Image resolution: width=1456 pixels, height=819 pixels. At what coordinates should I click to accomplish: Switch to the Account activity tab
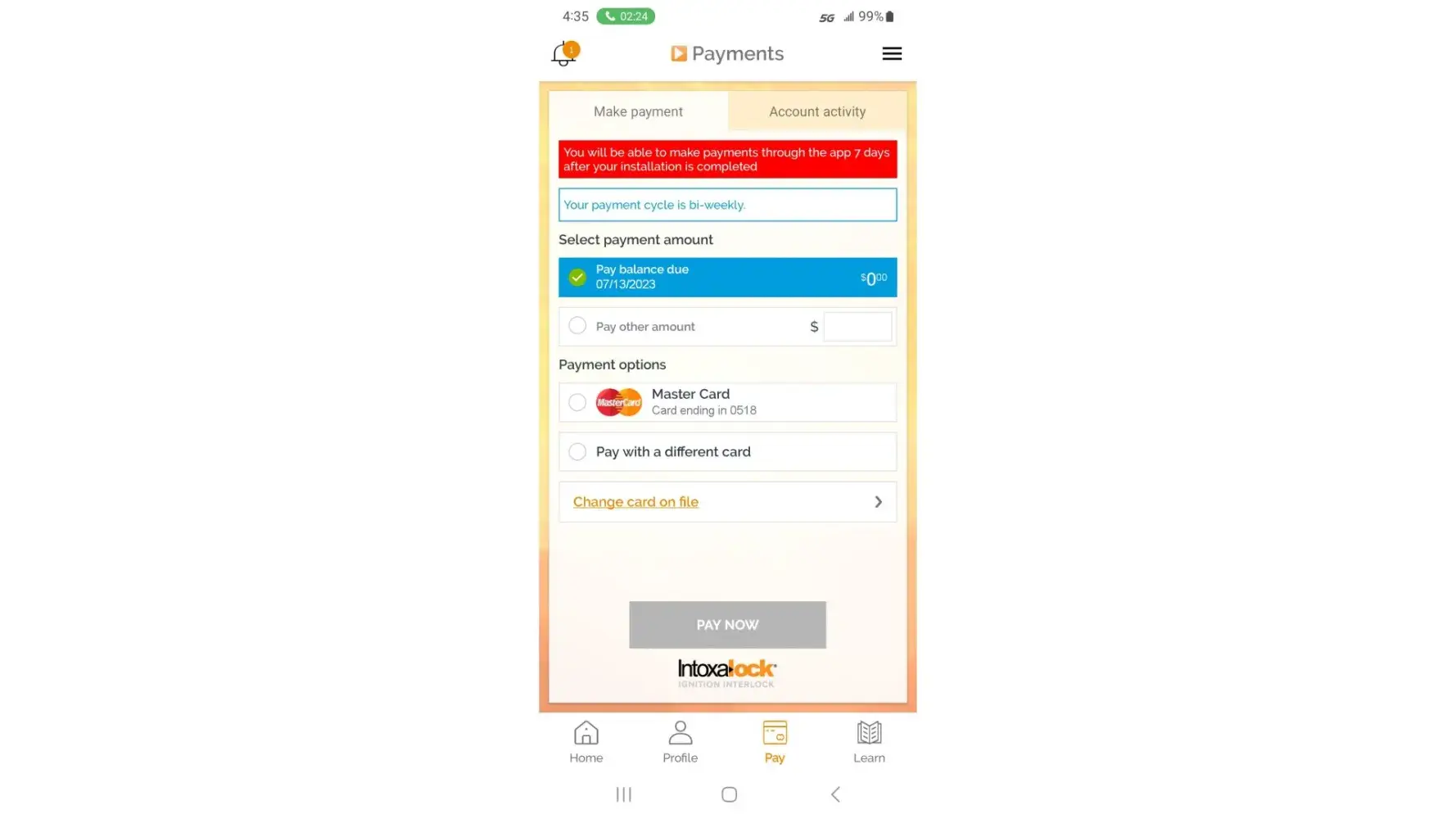[x=816, y=111]
